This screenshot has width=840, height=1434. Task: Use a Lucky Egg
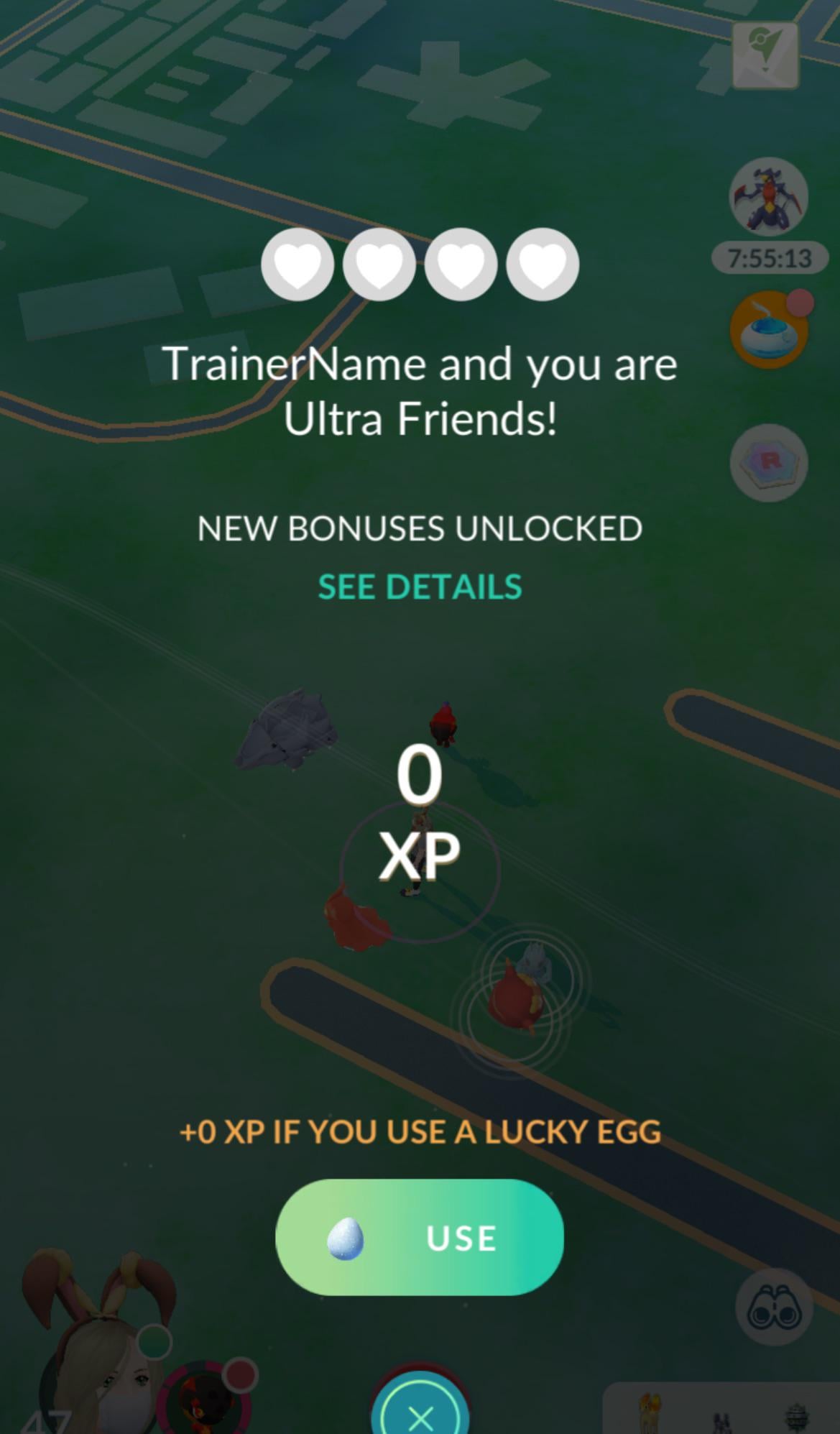coord(419,1237)
